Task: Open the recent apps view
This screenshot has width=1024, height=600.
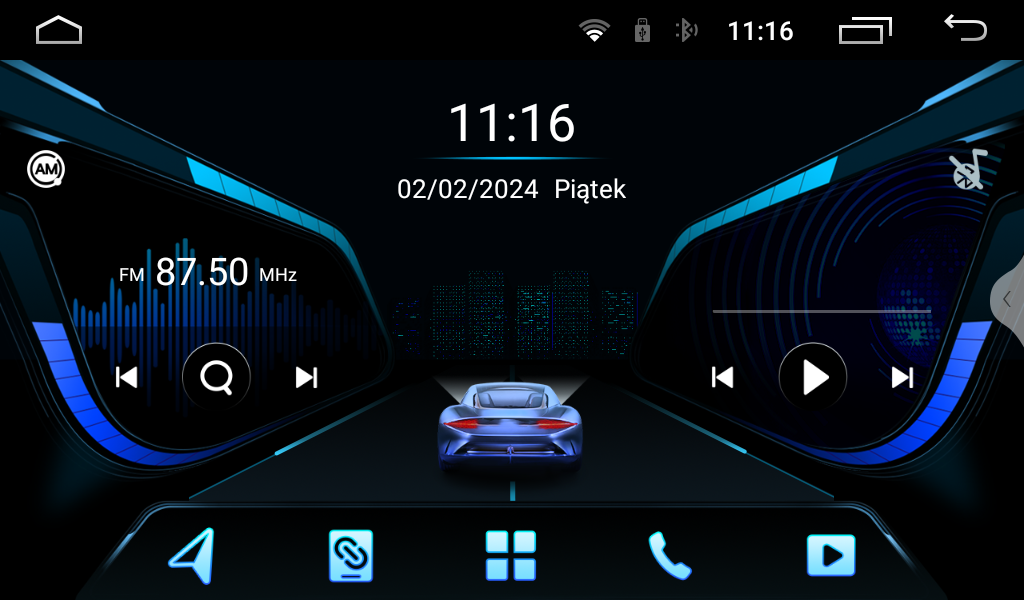Action: click(865, 31)
